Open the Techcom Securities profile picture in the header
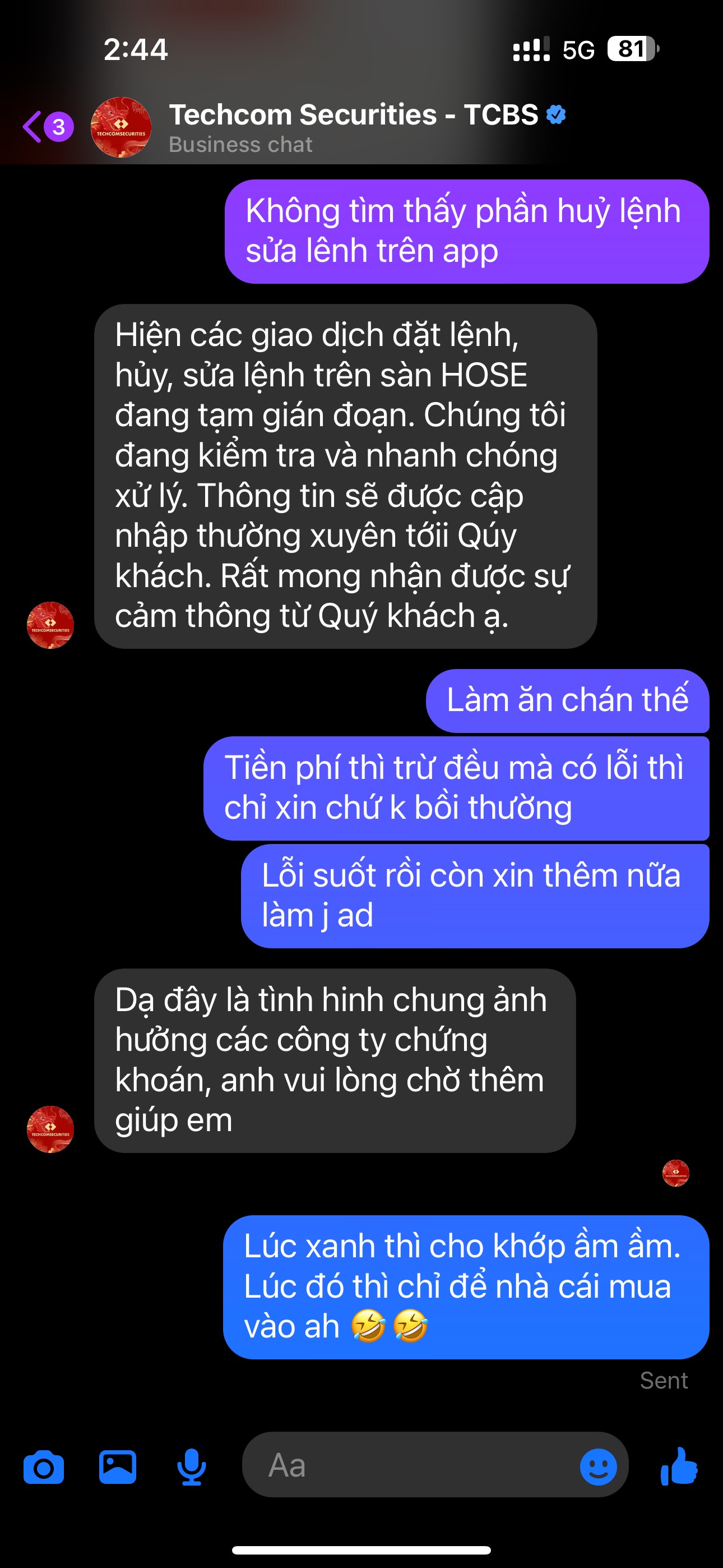This screenshot has height=1568, width=723. tap(121, 127)
